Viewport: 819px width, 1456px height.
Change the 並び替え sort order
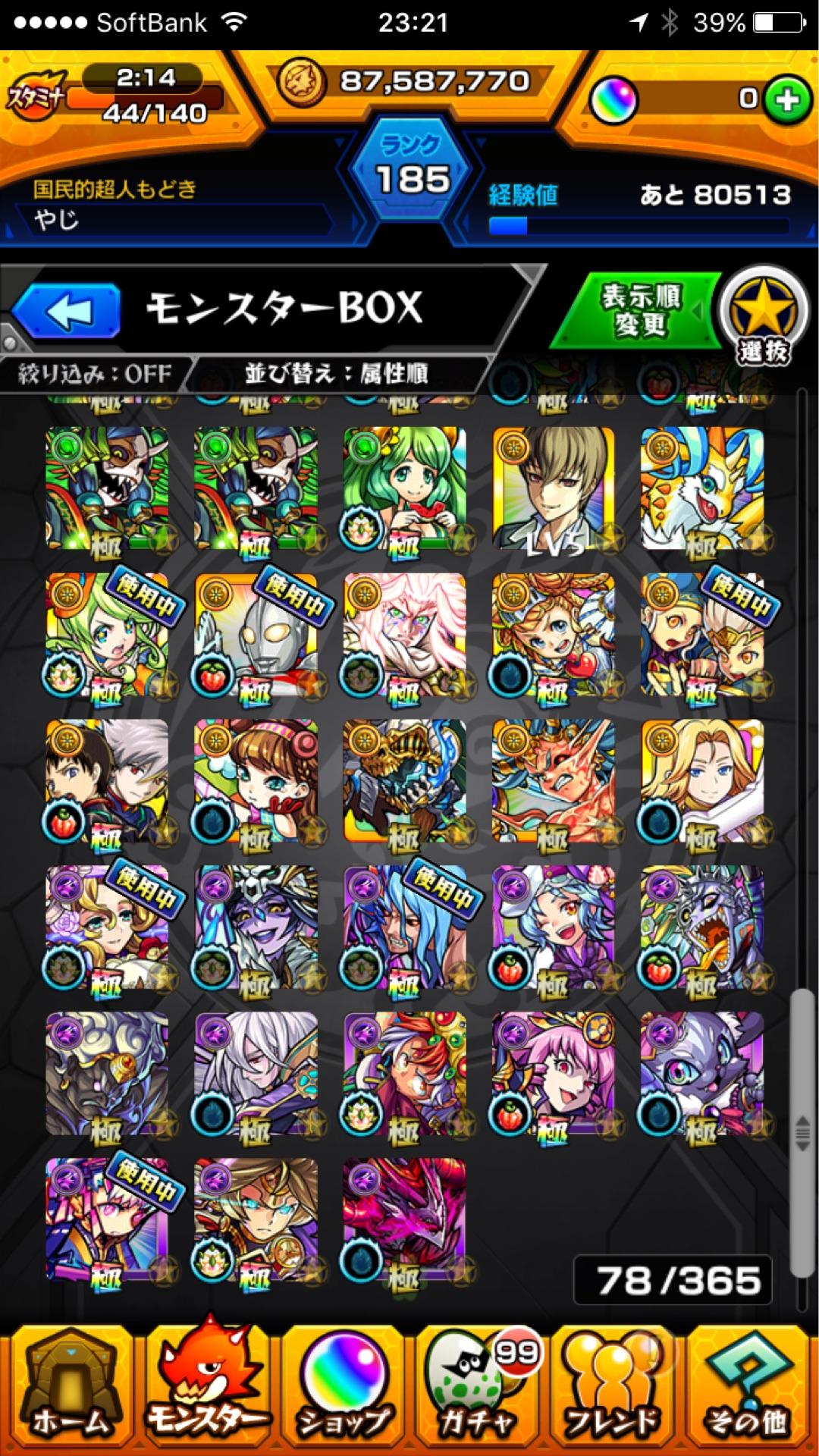[x=337, y=374]
